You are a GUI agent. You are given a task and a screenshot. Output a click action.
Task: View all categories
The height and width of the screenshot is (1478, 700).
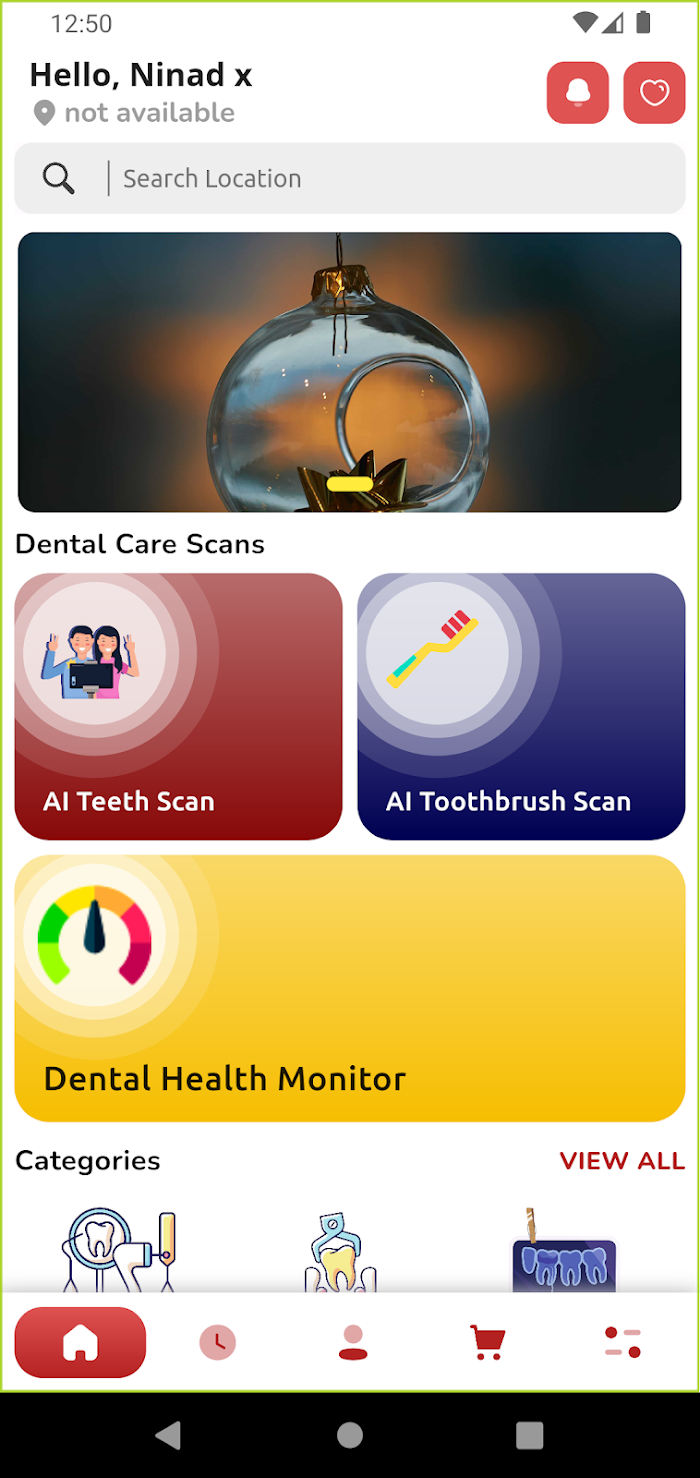(x=622, y=1160)
